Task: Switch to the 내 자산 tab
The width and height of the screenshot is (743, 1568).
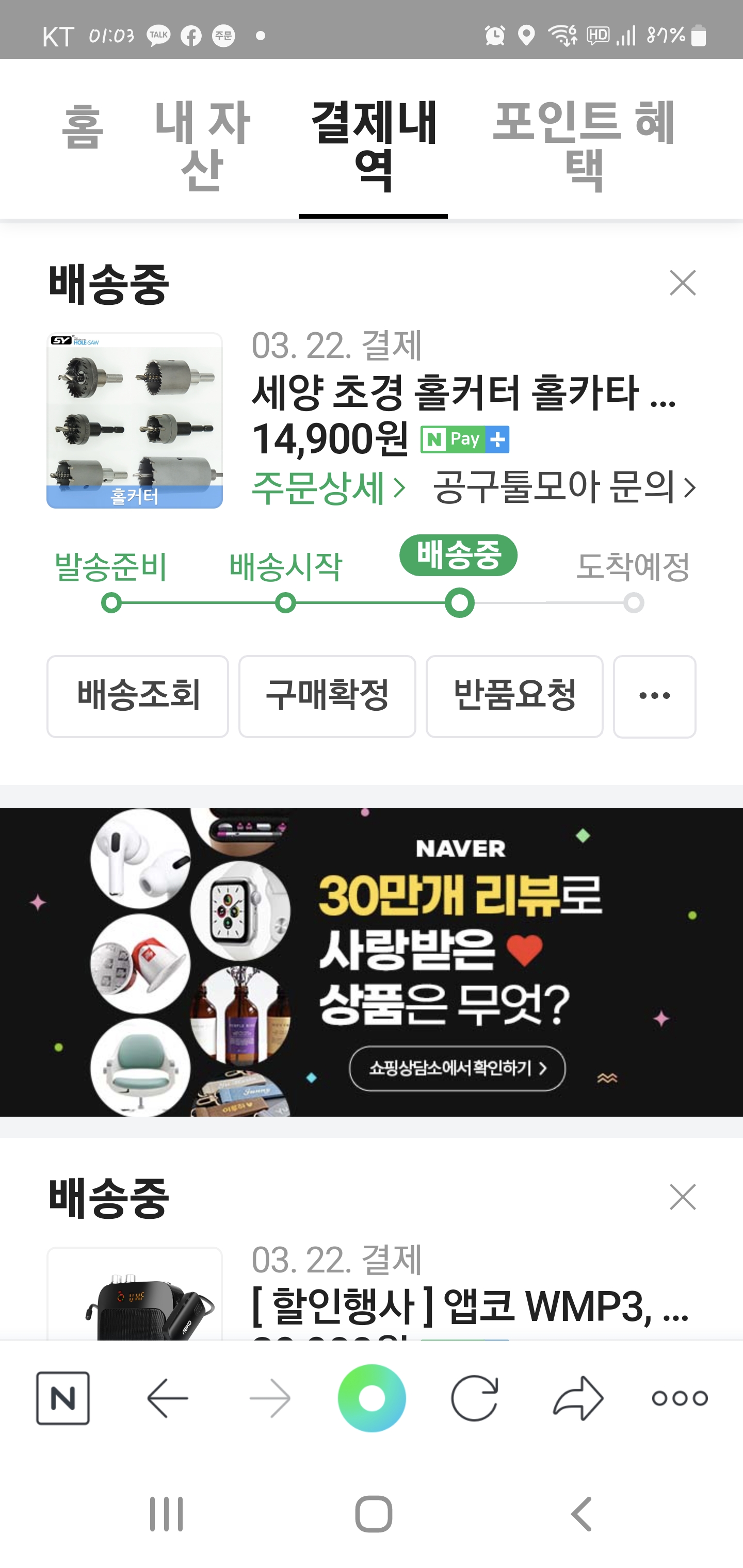Action: tap(202, 145)
